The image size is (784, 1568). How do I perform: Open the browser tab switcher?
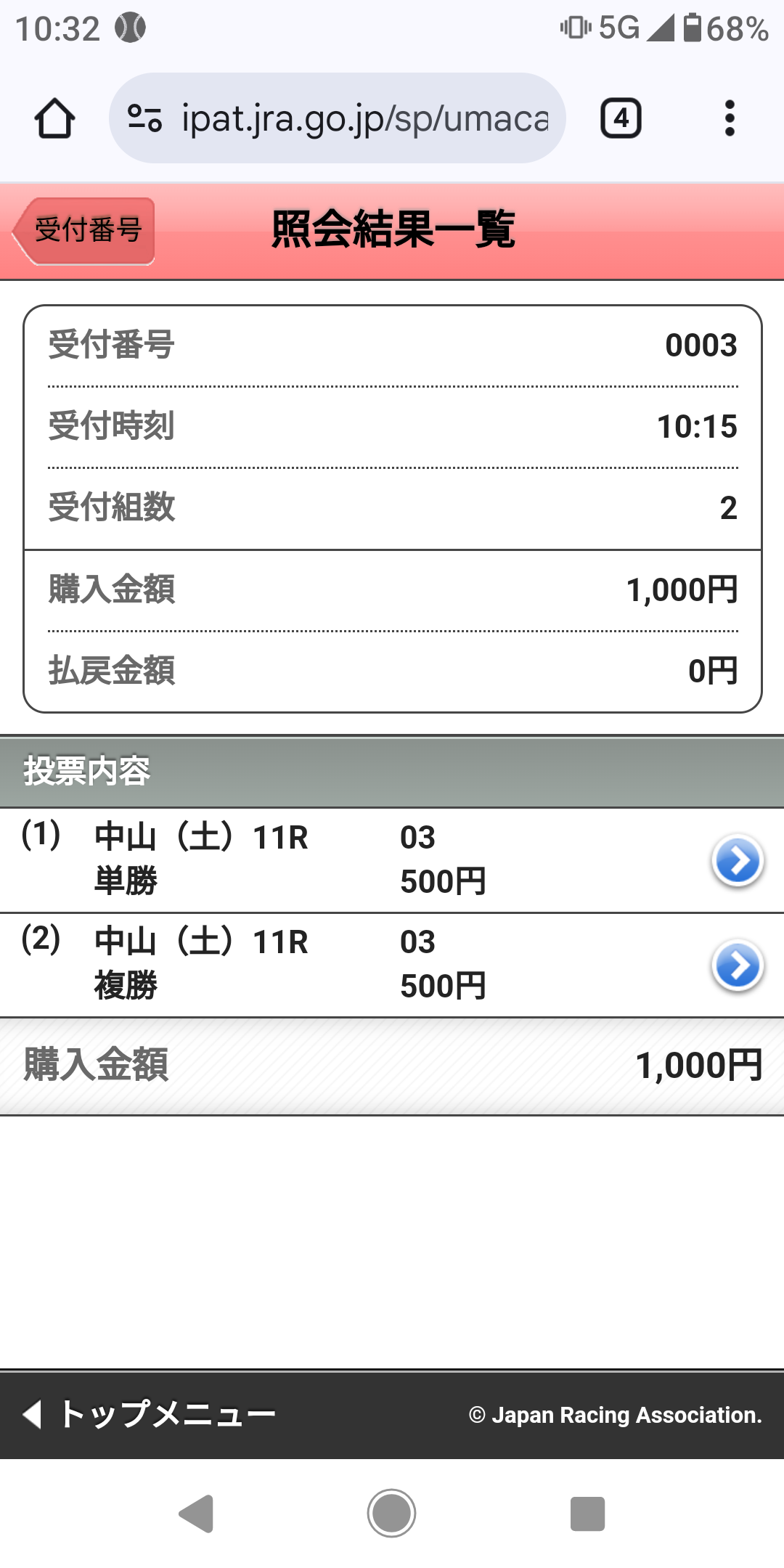pyautogui.click(x=621, y=118)
